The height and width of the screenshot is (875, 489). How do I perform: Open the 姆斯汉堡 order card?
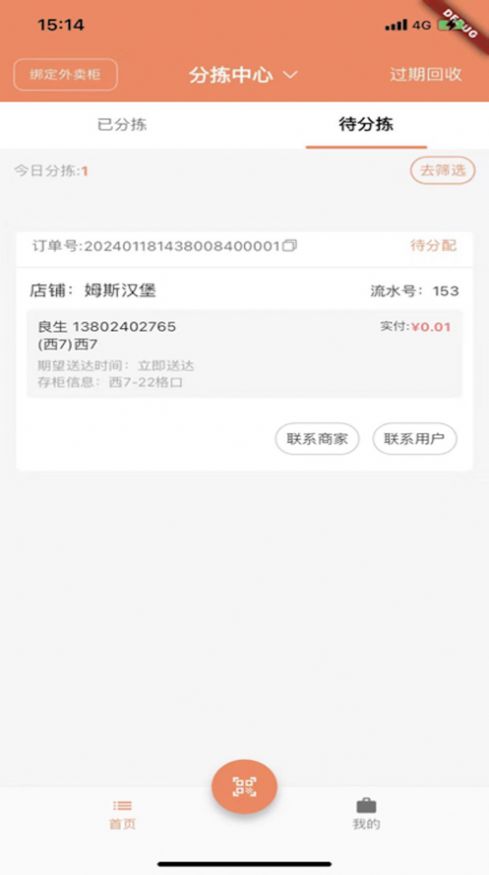click(244, 351)
